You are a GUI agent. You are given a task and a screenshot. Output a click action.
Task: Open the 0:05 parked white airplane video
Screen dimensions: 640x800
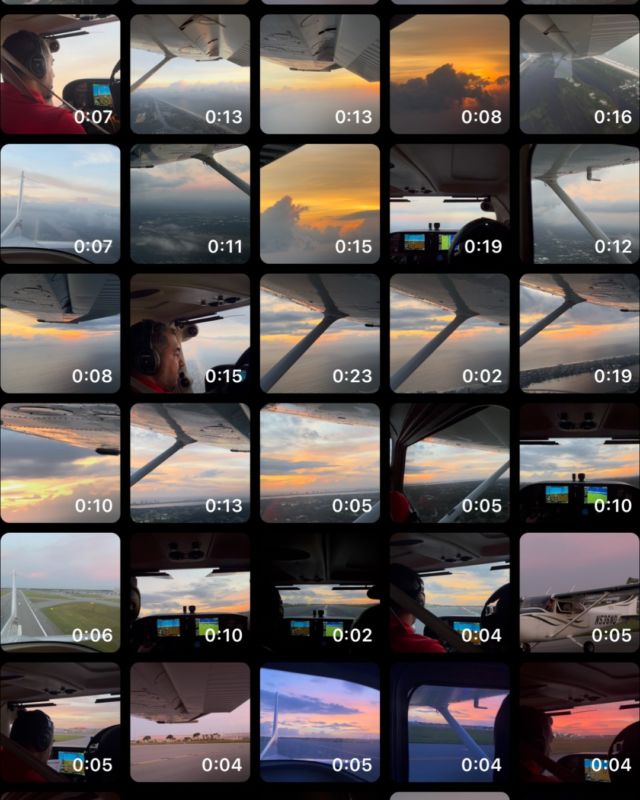(579, 594)
